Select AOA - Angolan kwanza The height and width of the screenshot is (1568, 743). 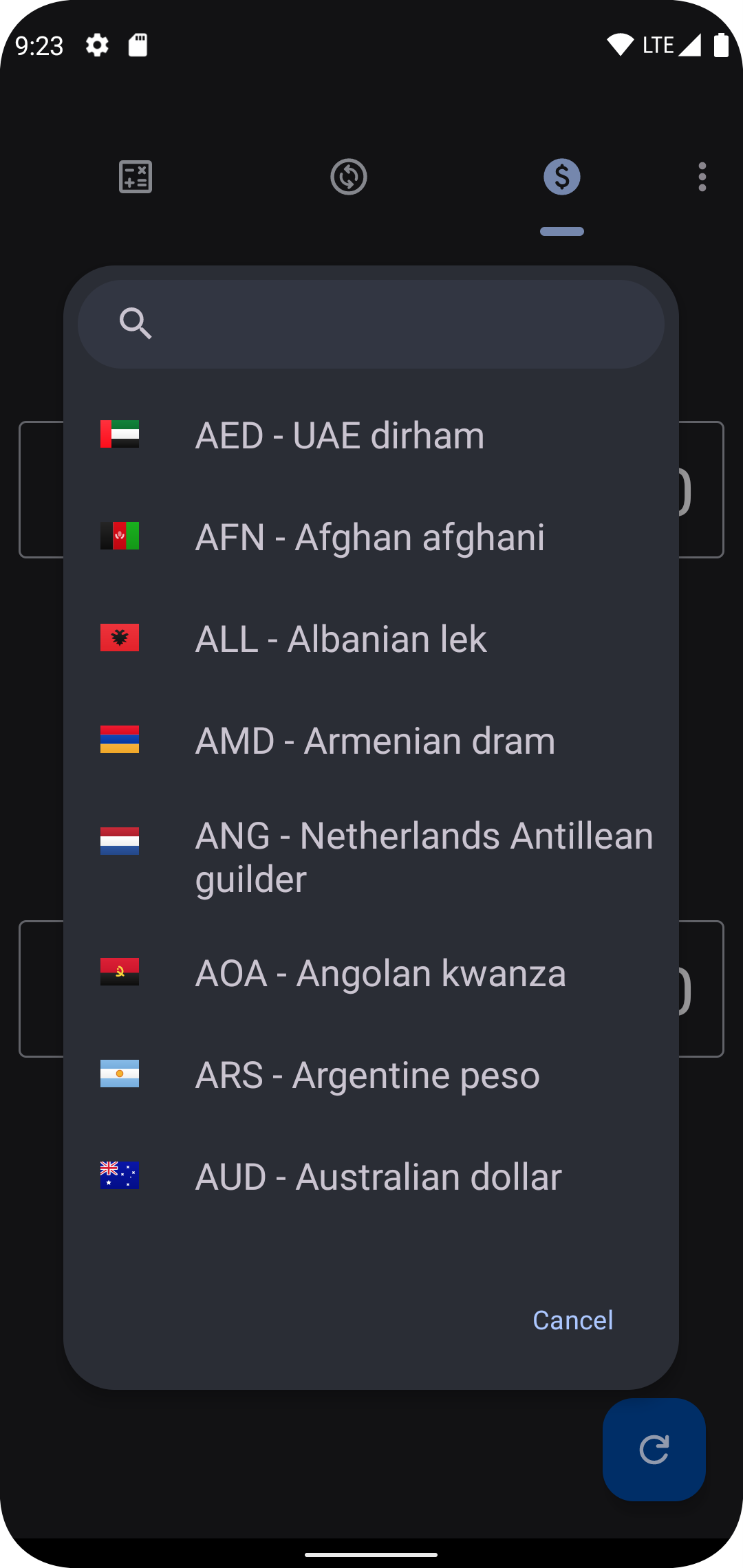click(371, 973)
